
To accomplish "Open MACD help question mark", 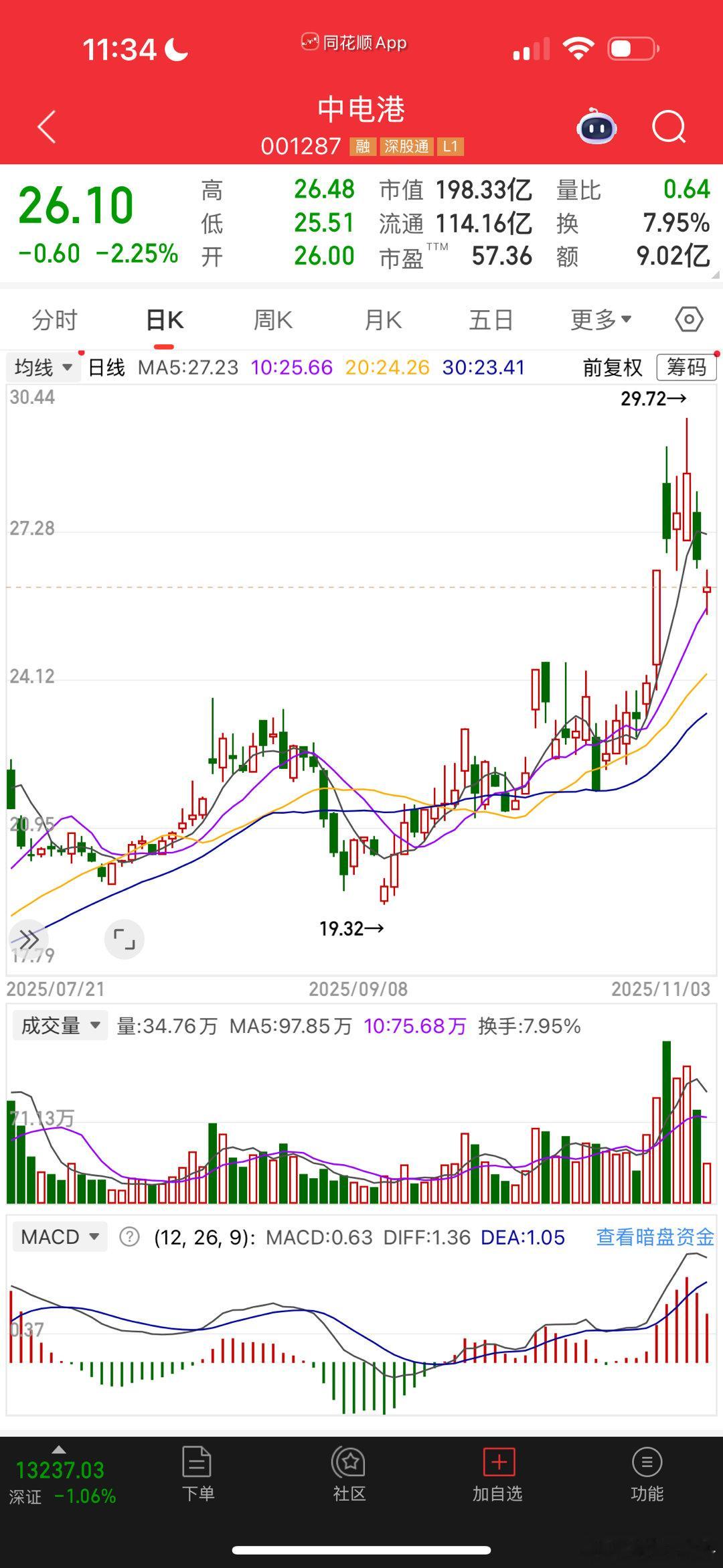I will [129, 1236].
